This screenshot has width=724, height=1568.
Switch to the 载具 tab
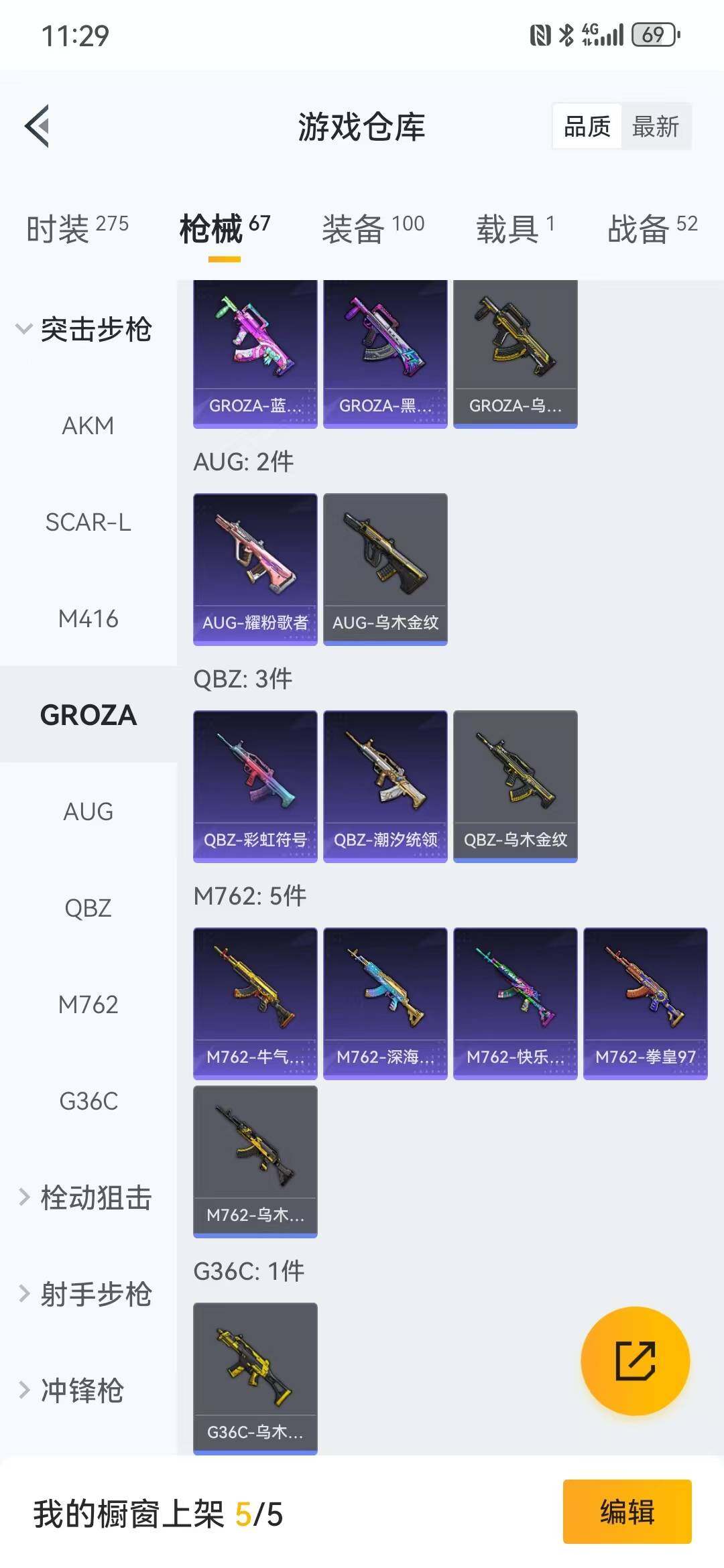point(515,228)
